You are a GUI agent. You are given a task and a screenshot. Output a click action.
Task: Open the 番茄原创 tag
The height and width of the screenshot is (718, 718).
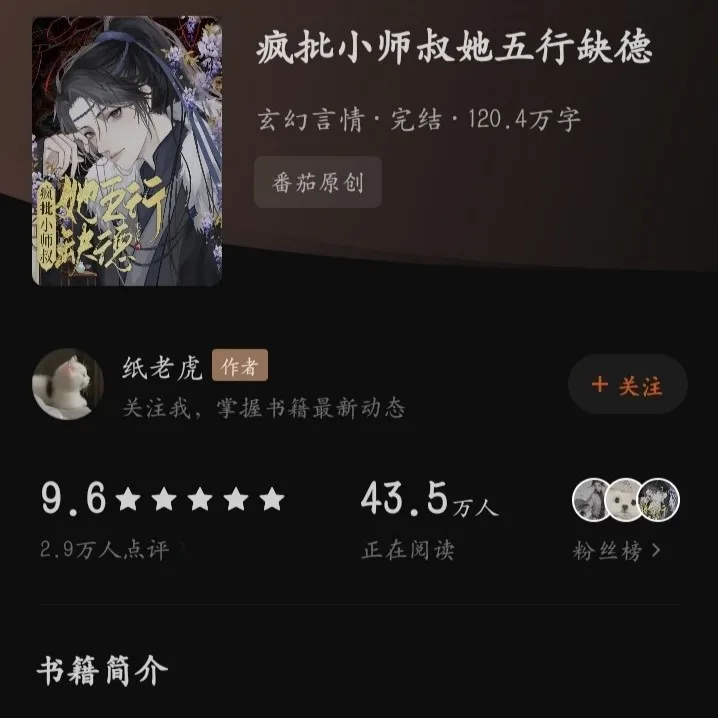click(x=317, y=183)
